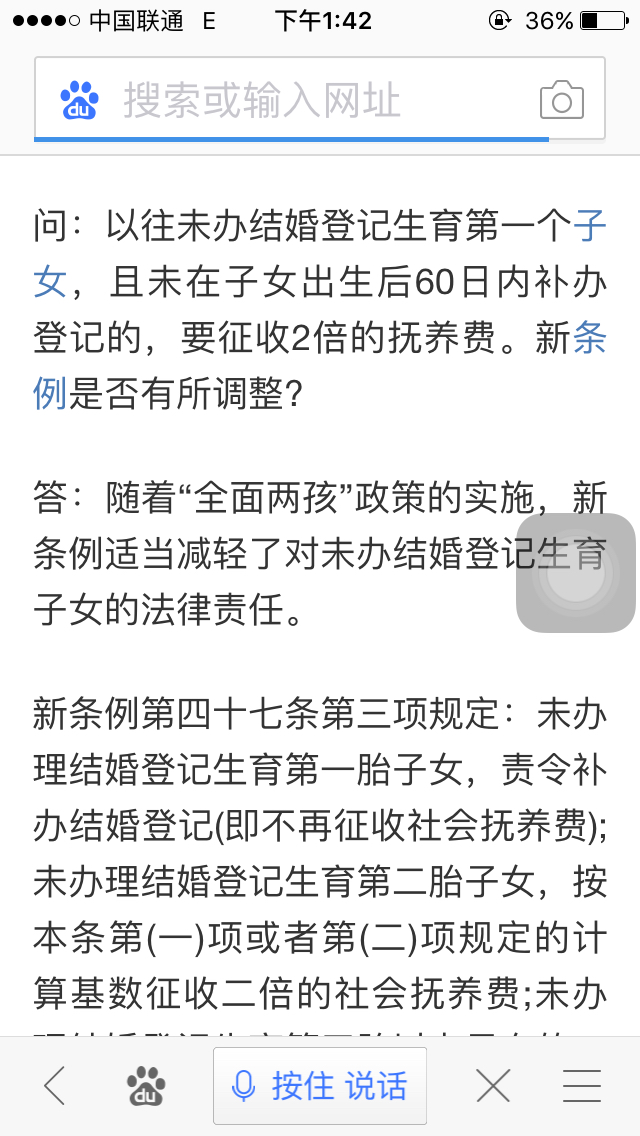
Task: Tap the AssistiveTouch floating button
Action: coord(576,572)
